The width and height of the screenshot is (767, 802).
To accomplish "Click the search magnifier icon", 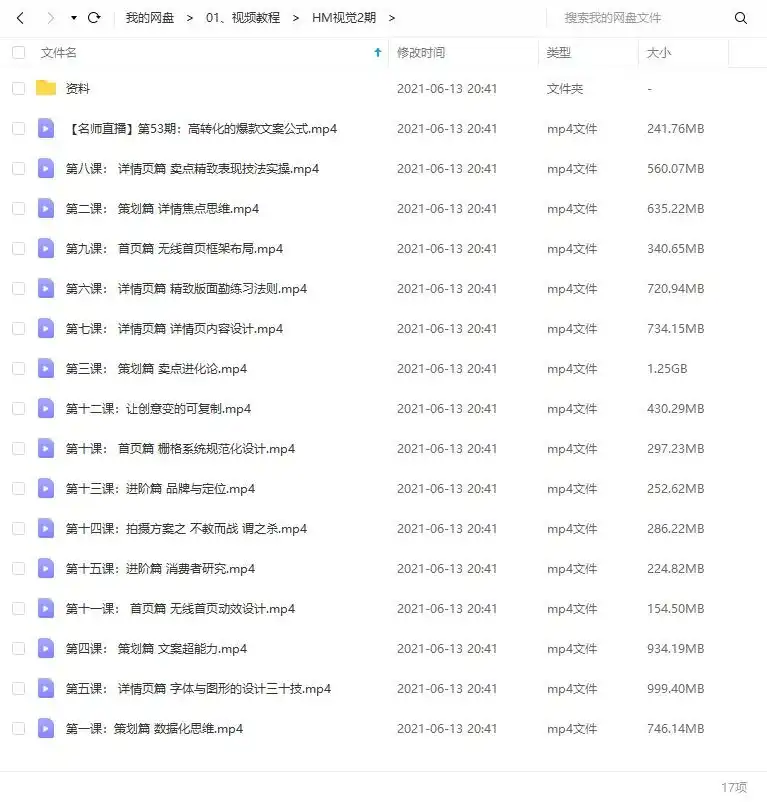I will (x=740, y=18).
